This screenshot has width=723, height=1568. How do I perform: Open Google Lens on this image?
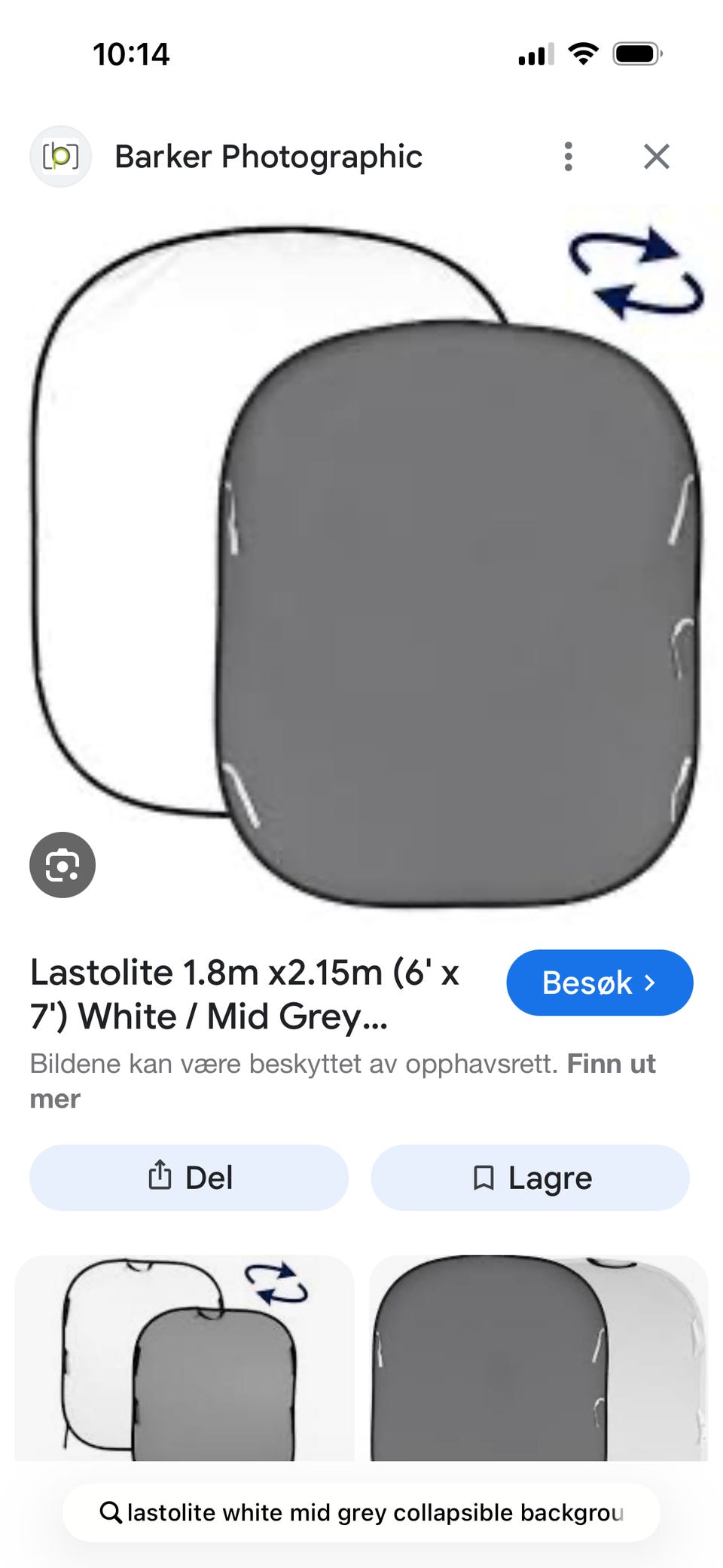[62, 864]
